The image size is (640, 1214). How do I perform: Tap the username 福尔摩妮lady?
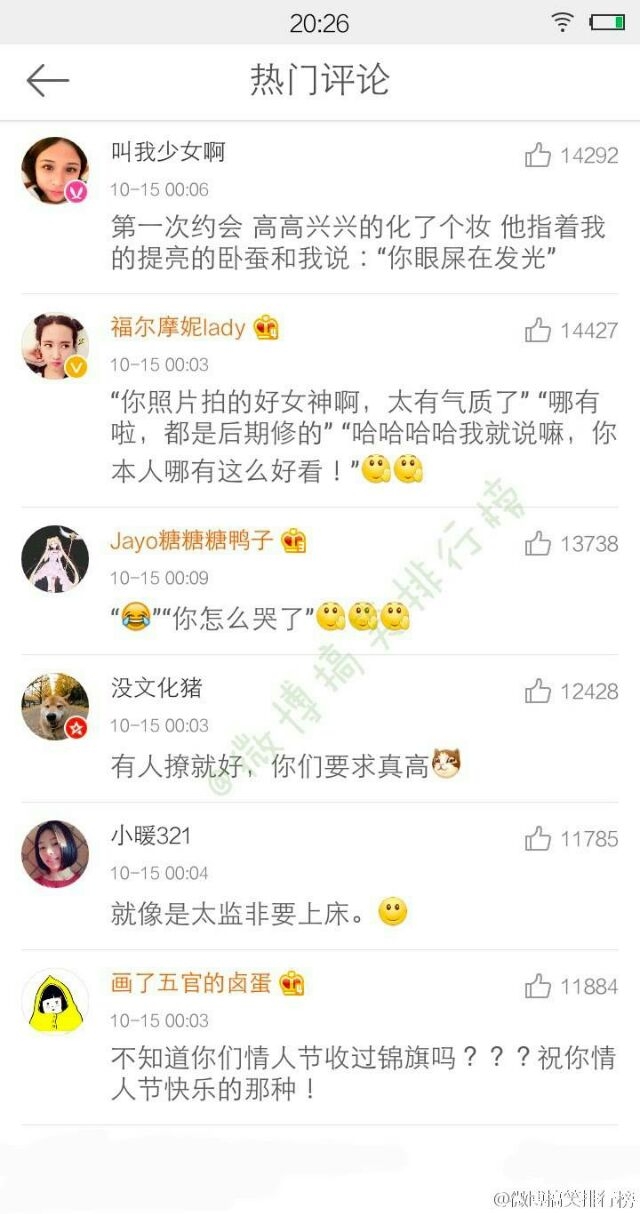178,328
